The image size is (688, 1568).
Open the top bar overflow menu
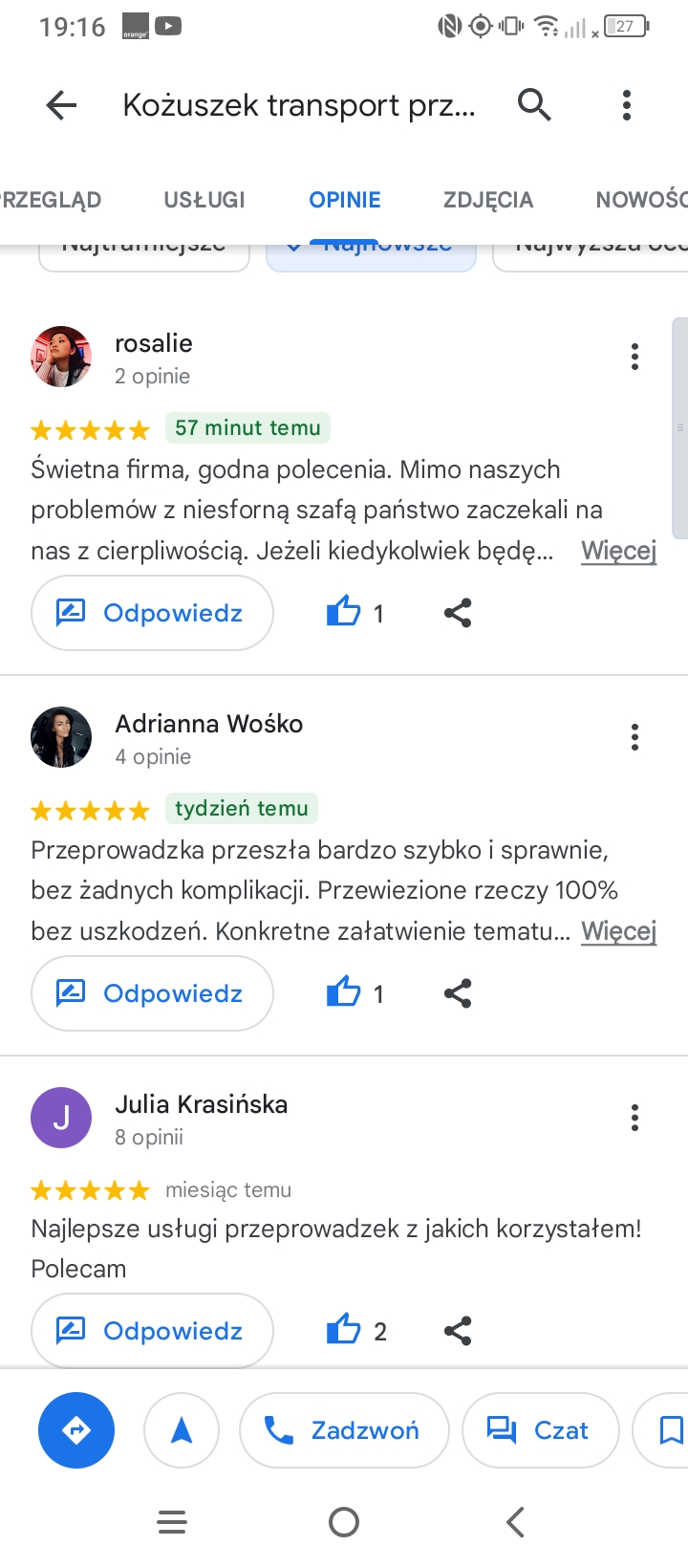coord(627,104)
